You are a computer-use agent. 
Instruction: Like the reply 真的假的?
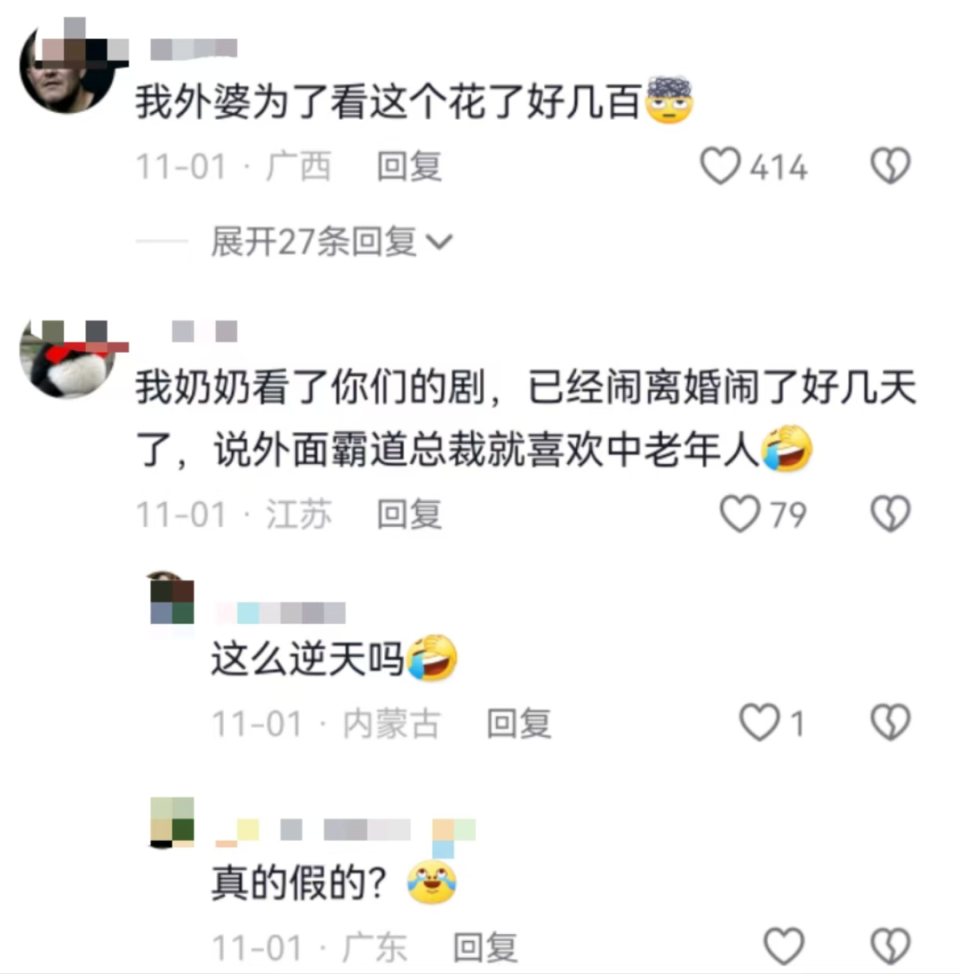[784, 947]
